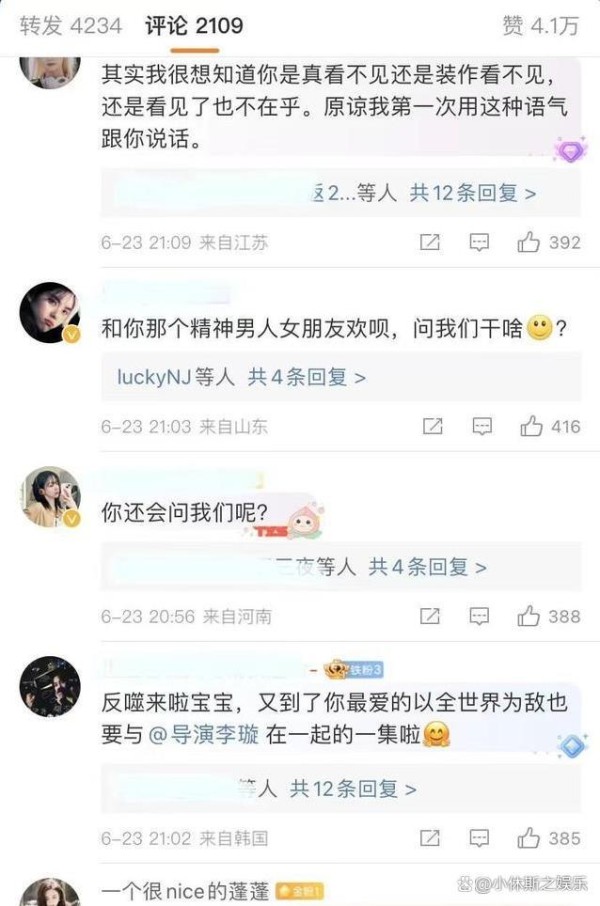Reply to the comment from 江苏
This screenshot has width=600, height=906.
coord(479,242)
